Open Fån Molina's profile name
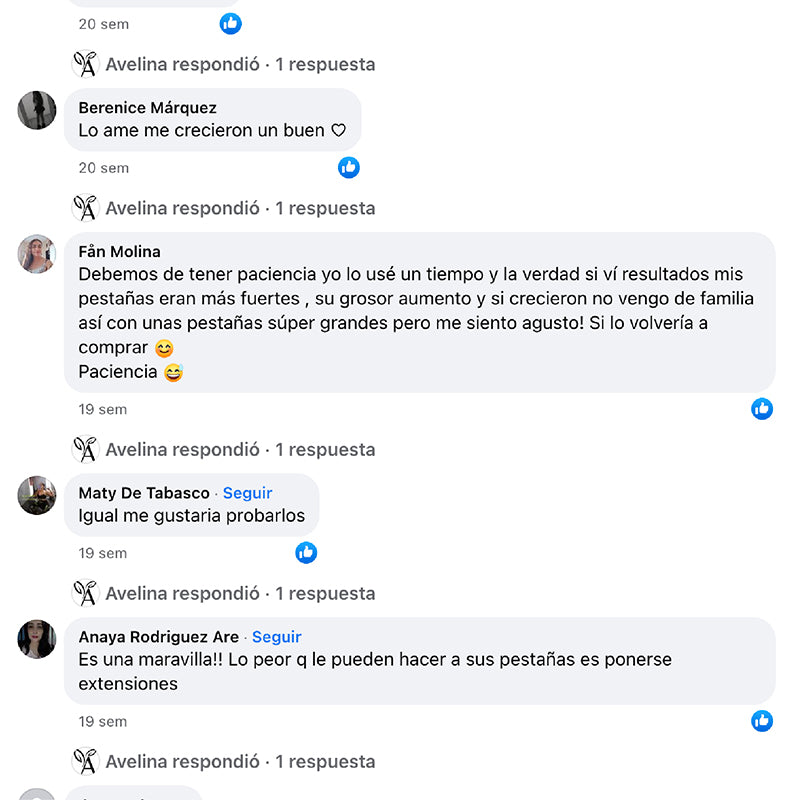The image size is (800, 800). [119, 252]
